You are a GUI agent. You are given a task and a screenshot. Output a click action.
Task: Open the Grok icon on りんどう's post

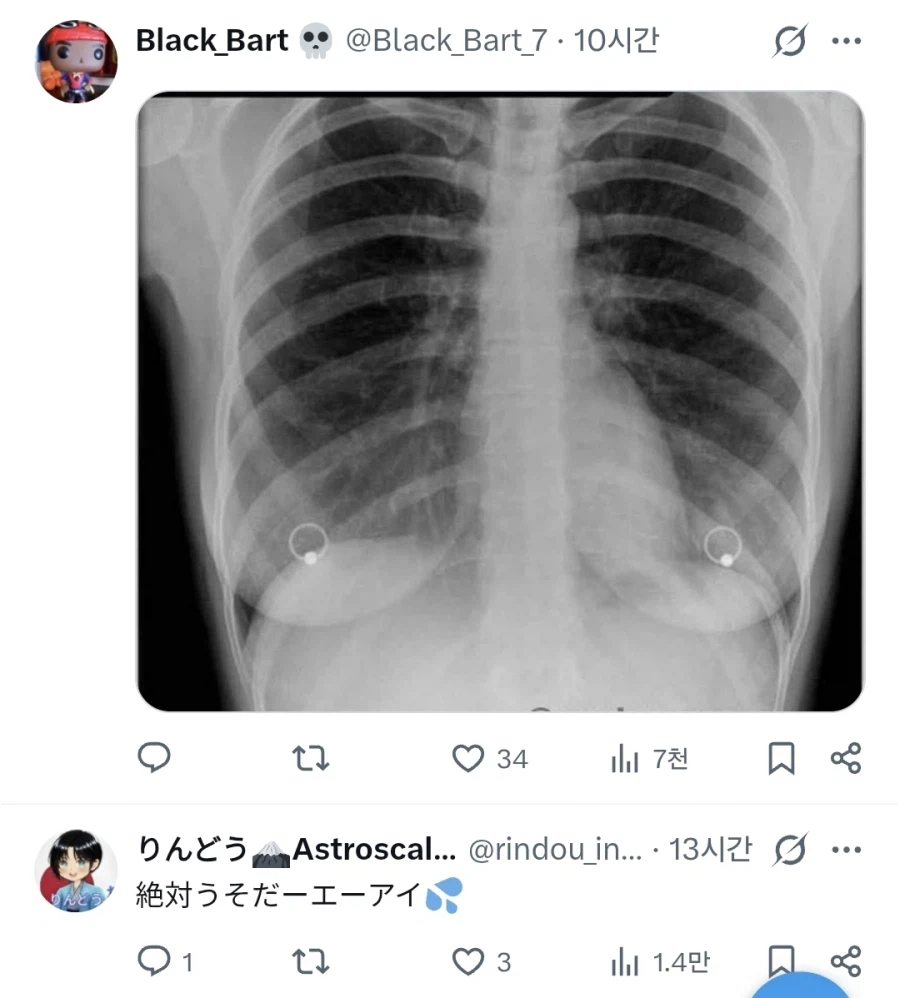(x=790, y=851)
